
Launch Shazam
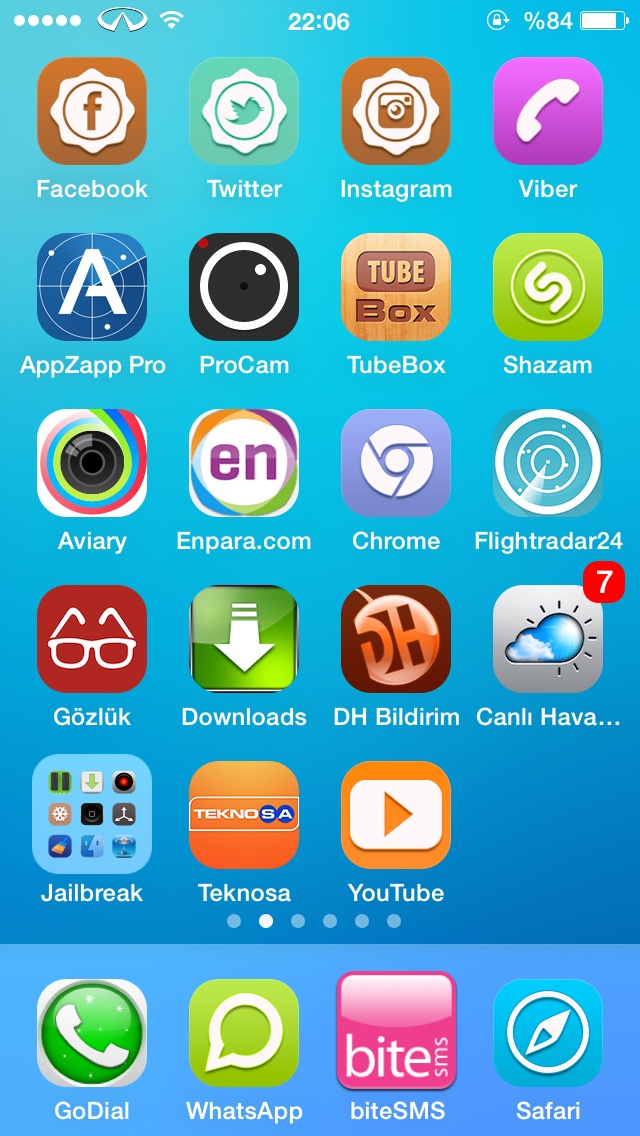click(548, 287)
